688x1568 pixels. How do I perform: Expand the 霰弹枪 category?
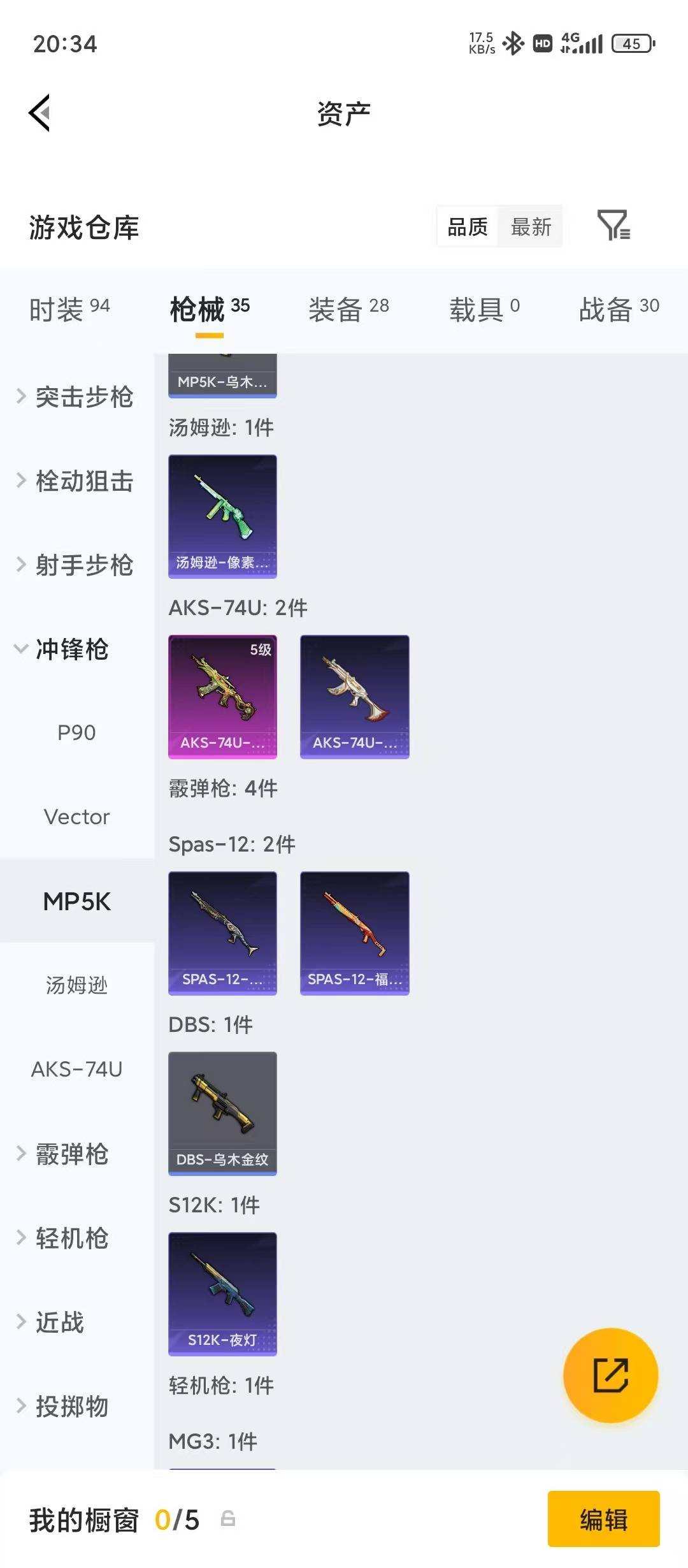point(70,1154)
